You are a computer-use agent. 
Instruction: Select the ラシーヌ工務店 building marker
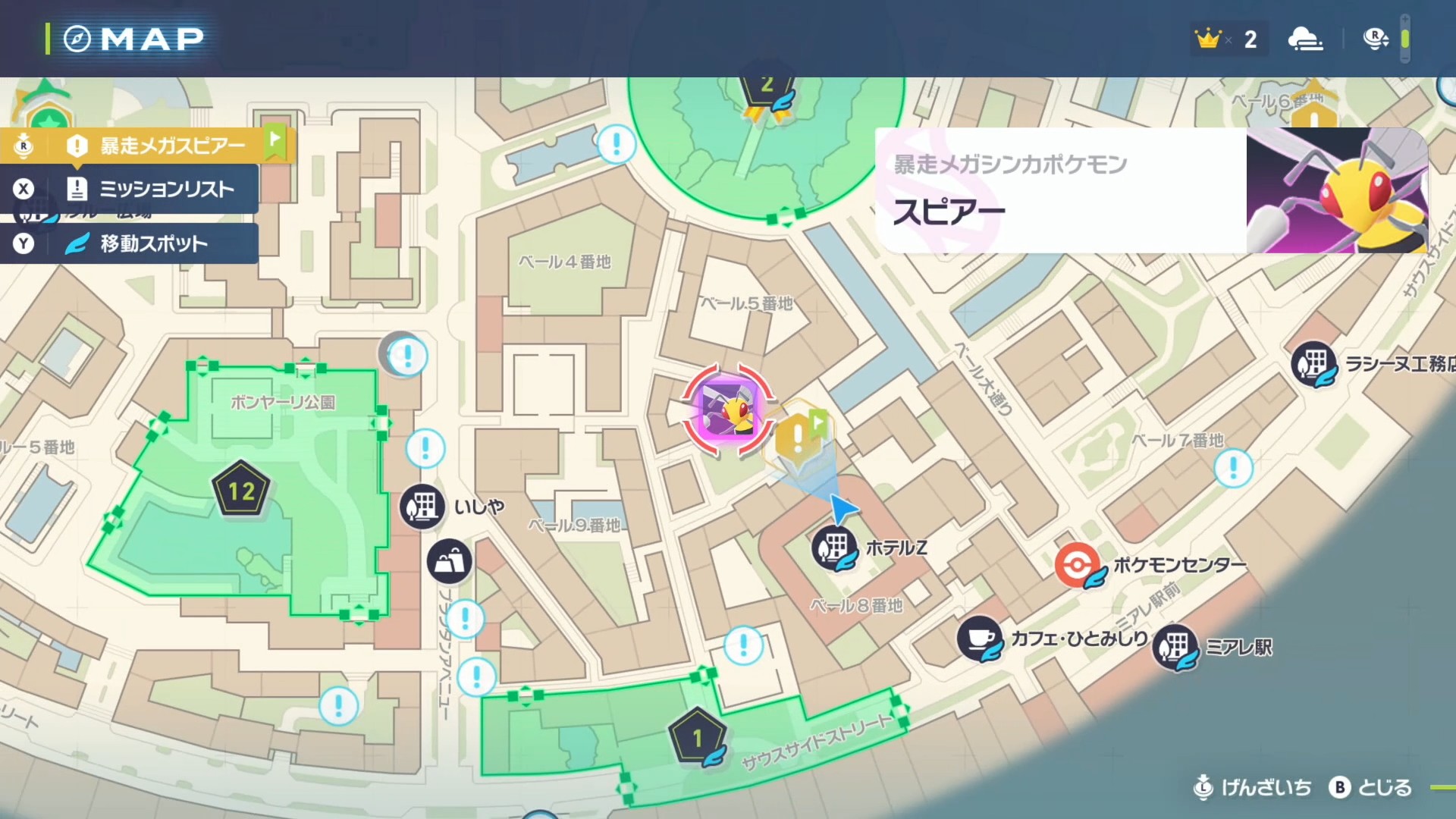click(1313, 364)
